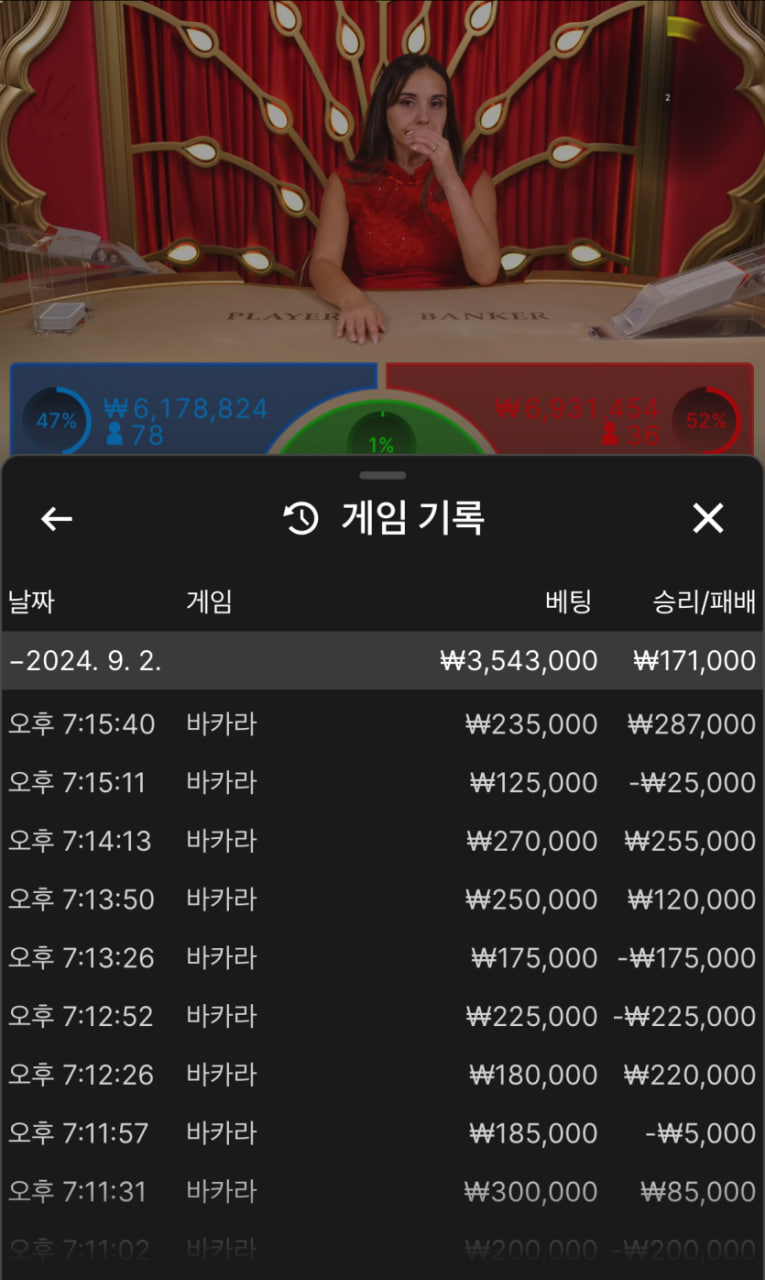Close the game history panel
The image size is (765, 1280).
coord(708,518)
